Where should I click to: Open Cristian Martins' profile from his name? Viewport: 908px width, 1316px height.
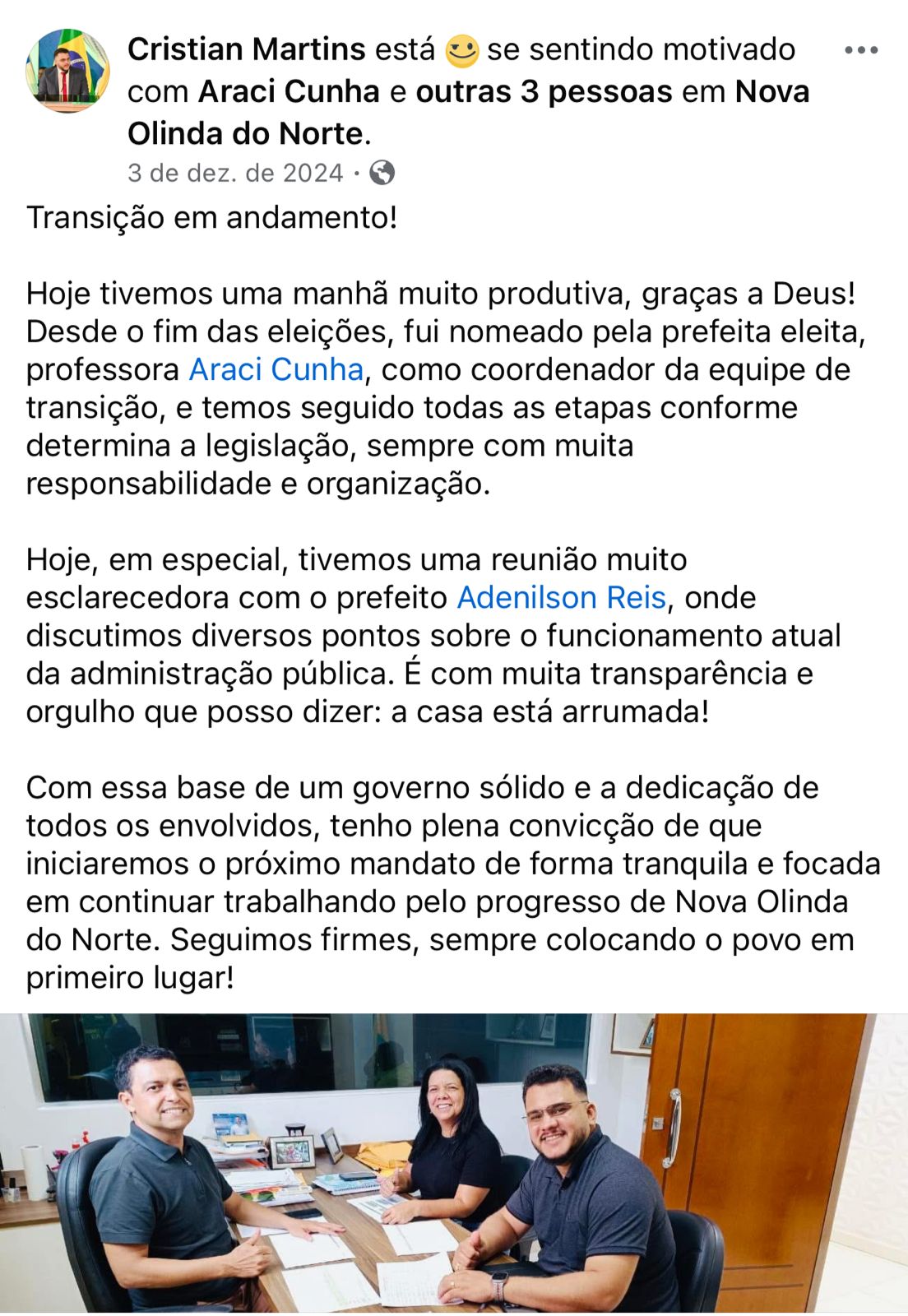pos(246,49)
